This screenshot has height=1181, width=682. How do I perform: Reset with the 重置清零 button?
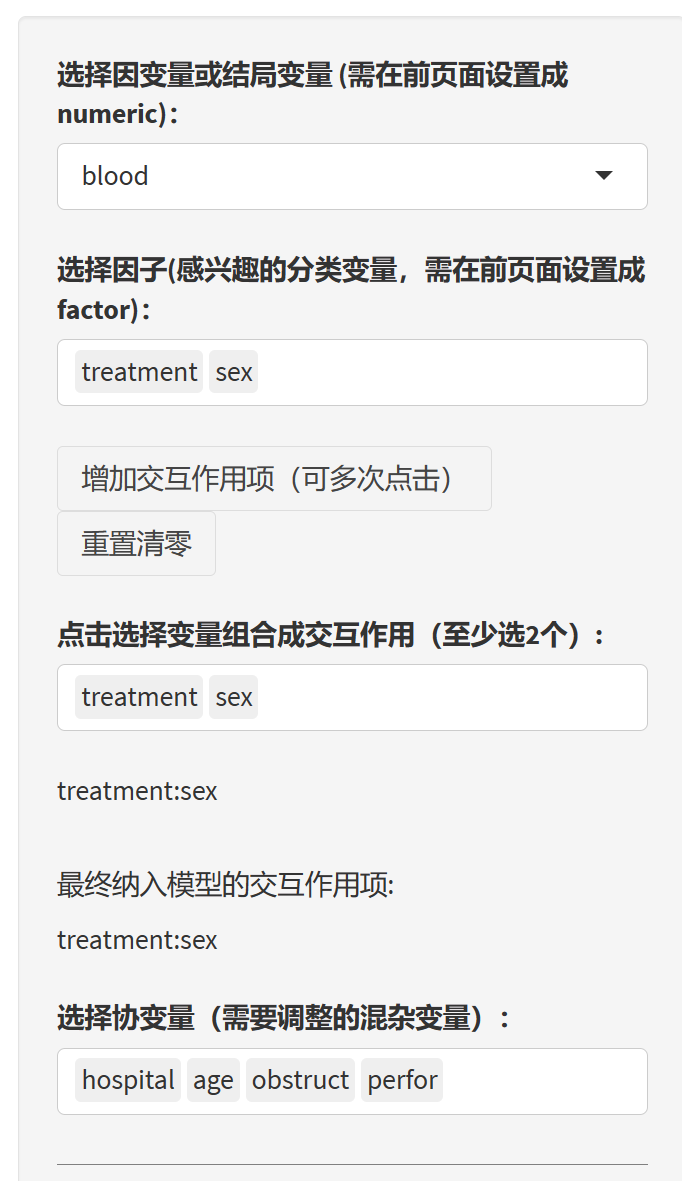coord(136,544)
